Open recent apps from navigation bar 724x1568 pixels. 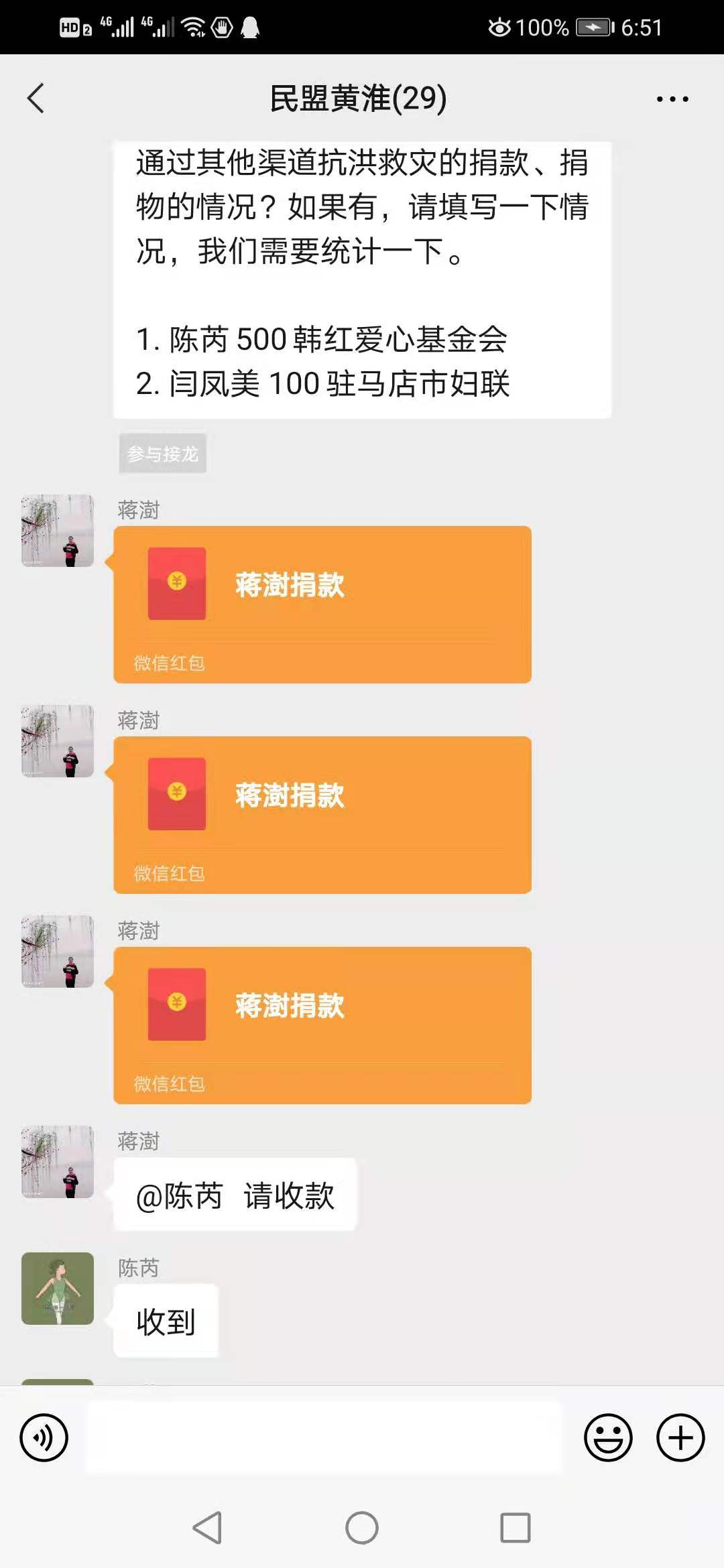(516, 1528)
